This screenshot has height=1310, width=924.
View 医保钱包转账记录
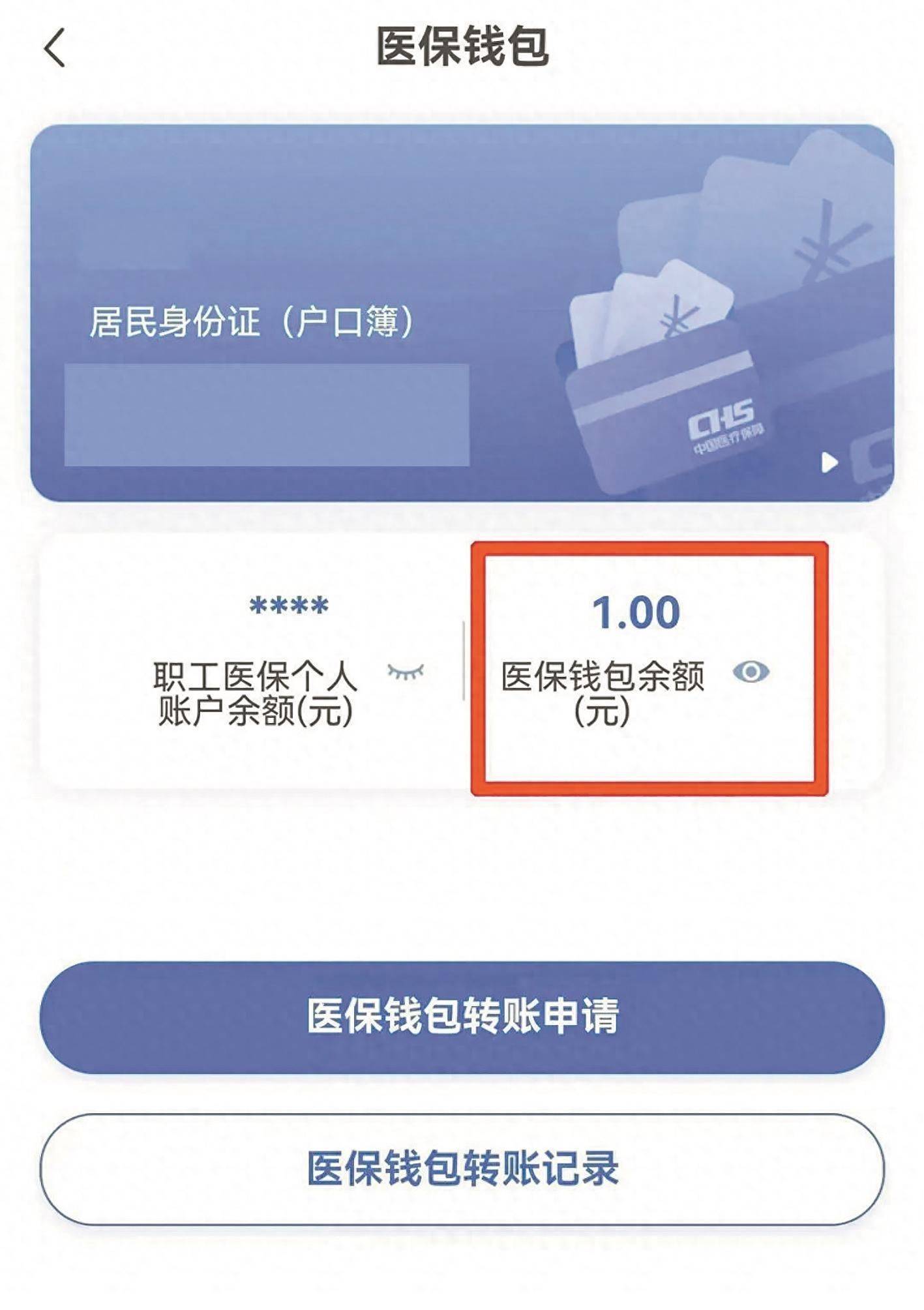462,1169
